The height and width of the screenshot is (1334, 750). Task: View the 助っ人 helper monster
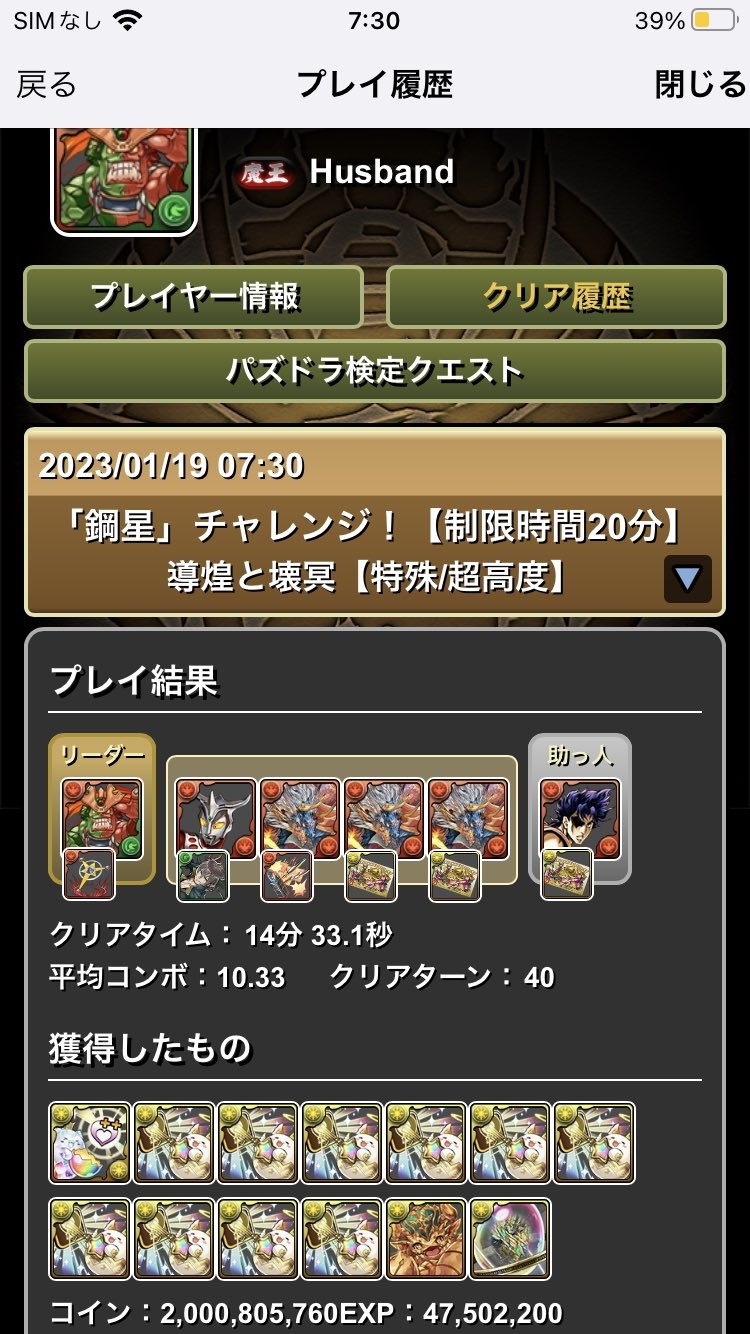pos(580,818)
